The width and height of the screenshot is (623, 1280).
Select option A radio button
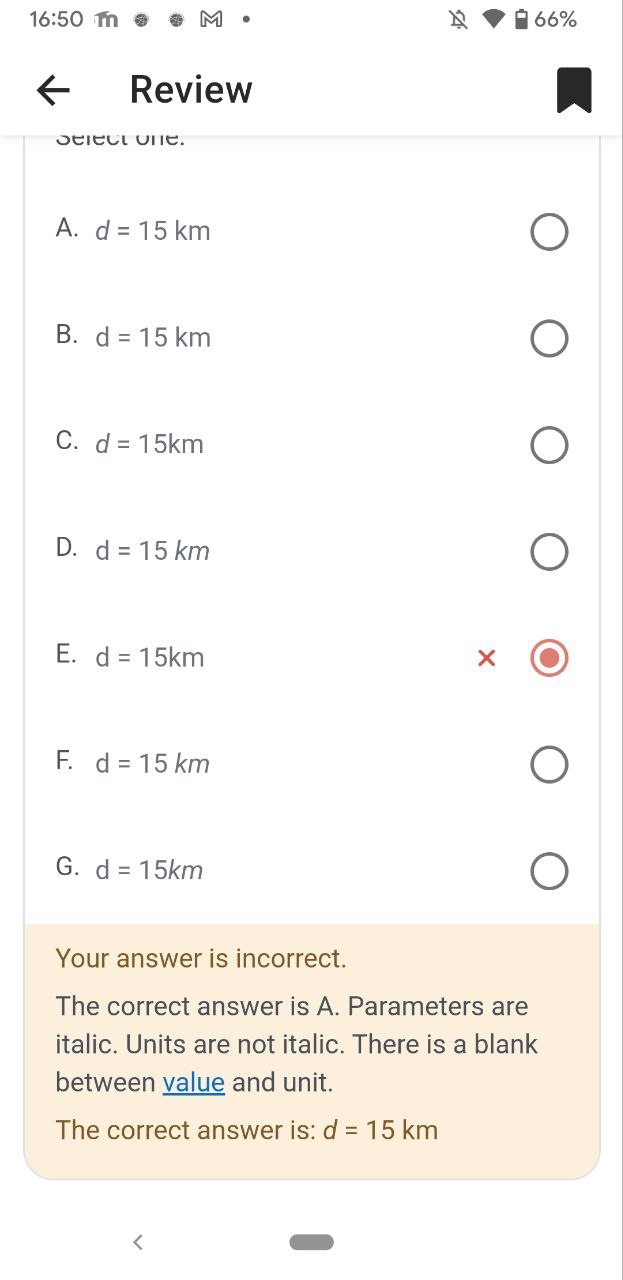549,232
